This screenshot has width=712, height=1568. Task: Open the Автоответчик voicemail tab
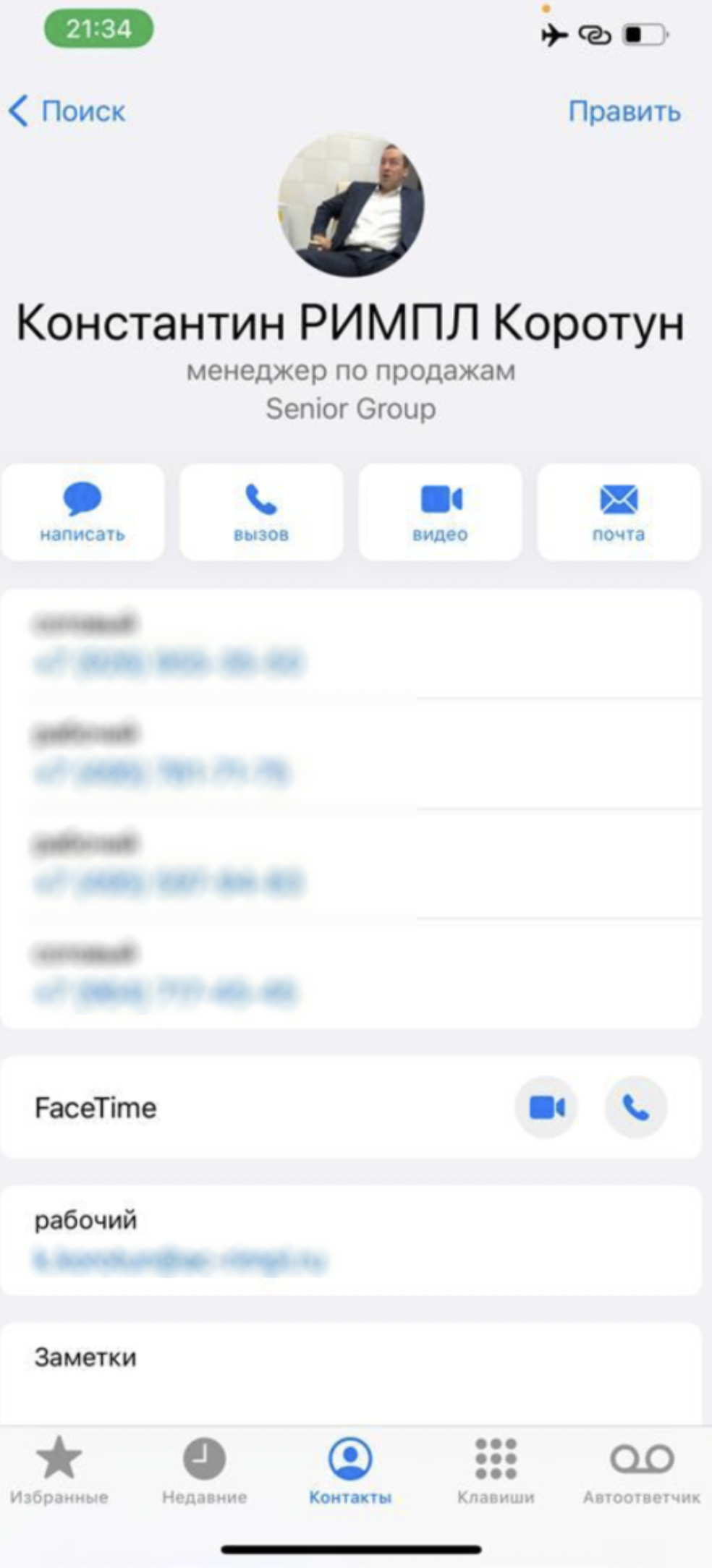642,1470
